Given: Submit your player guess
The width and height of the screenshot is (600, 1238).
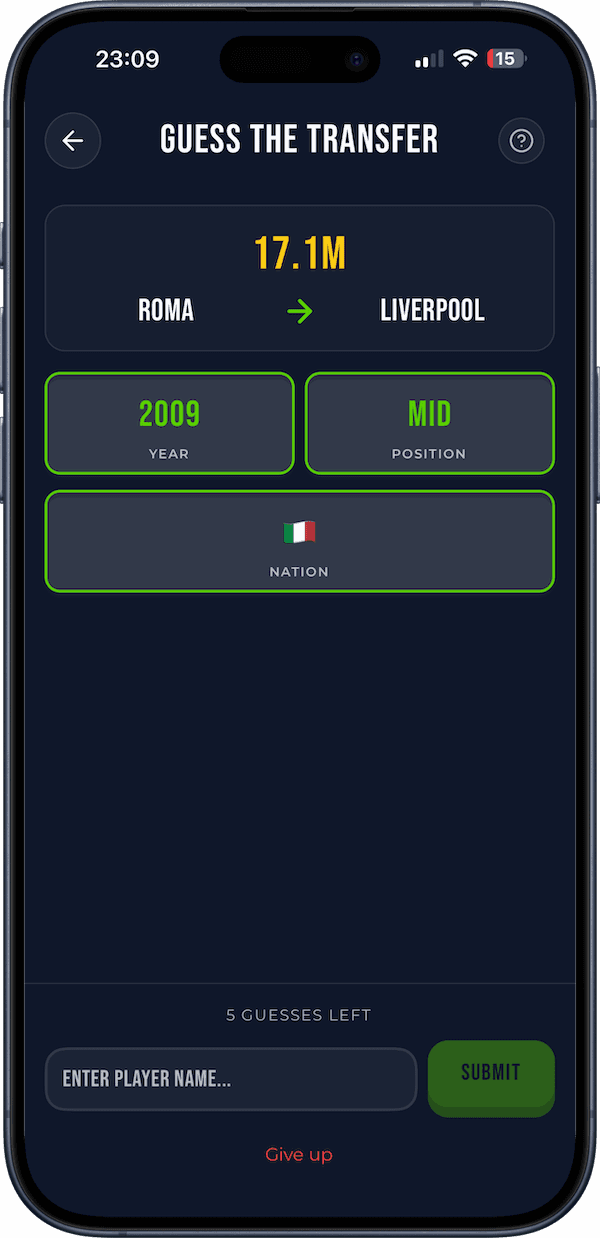Looking at the screenshot, I should click(x=490, y=1074).
